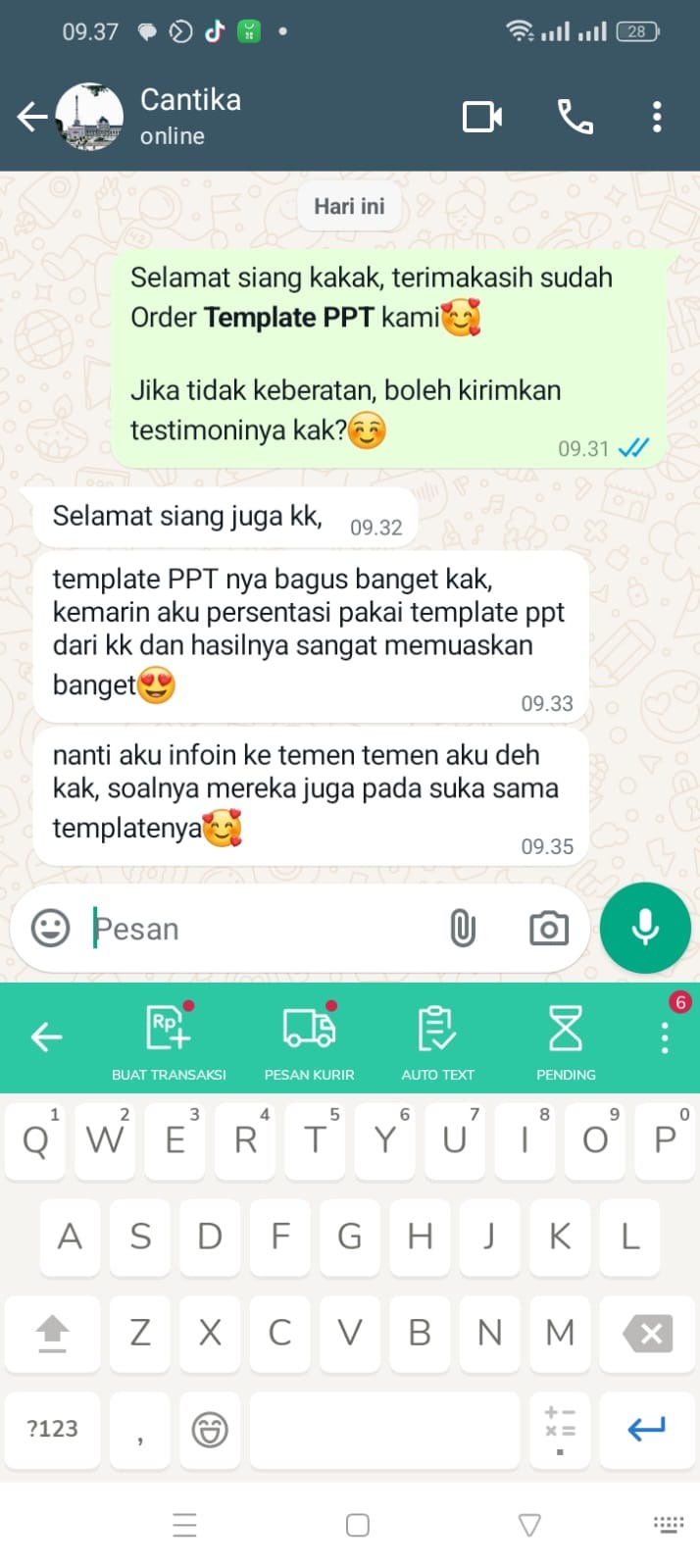Open the green toolbar's more options
The width and height of the screenshot is (700, 1568).
(665, 1037)
